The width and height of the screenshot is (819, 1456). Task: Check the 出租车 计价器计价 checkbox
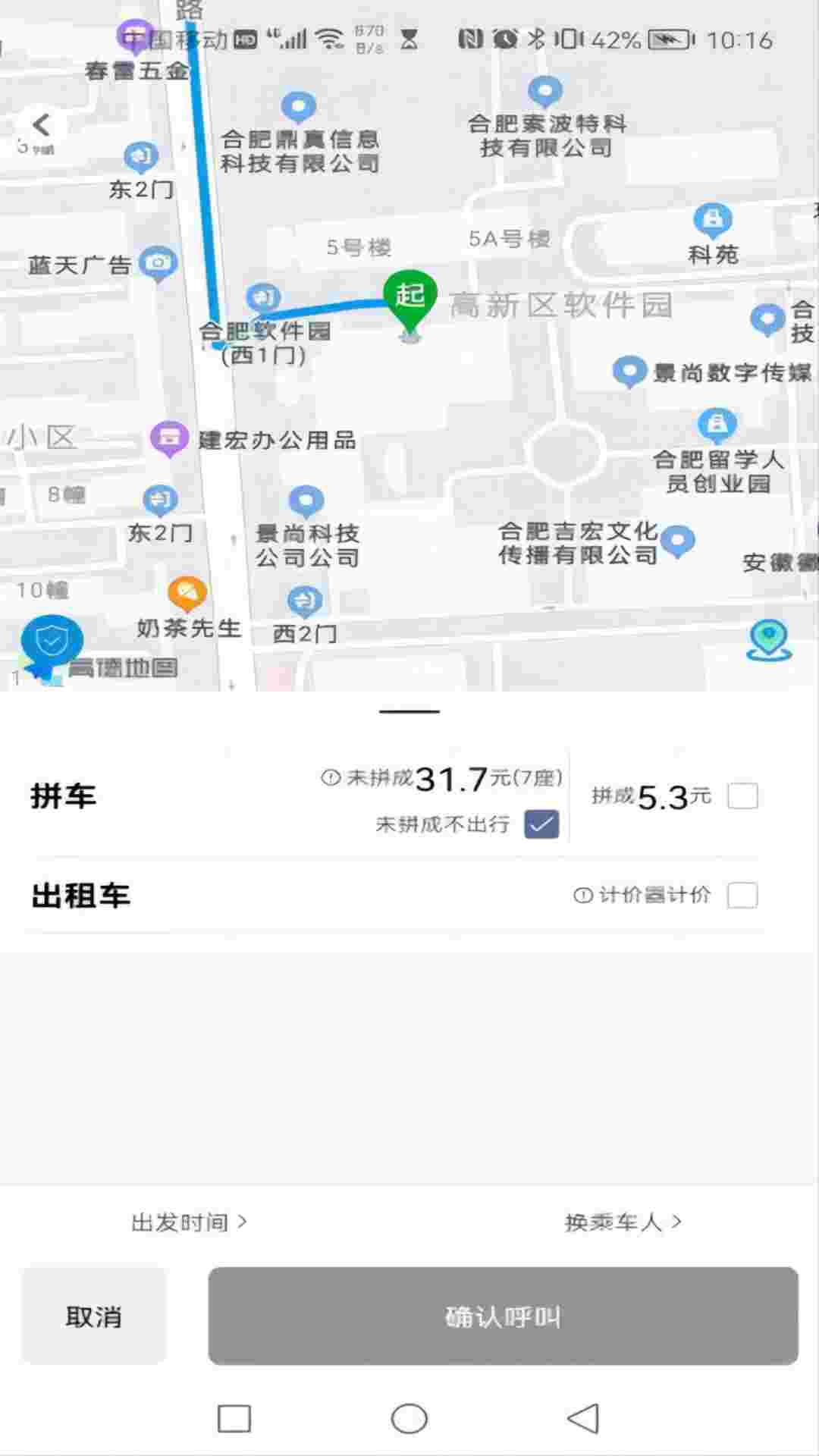pyautogui.click(x=742, y=895)
